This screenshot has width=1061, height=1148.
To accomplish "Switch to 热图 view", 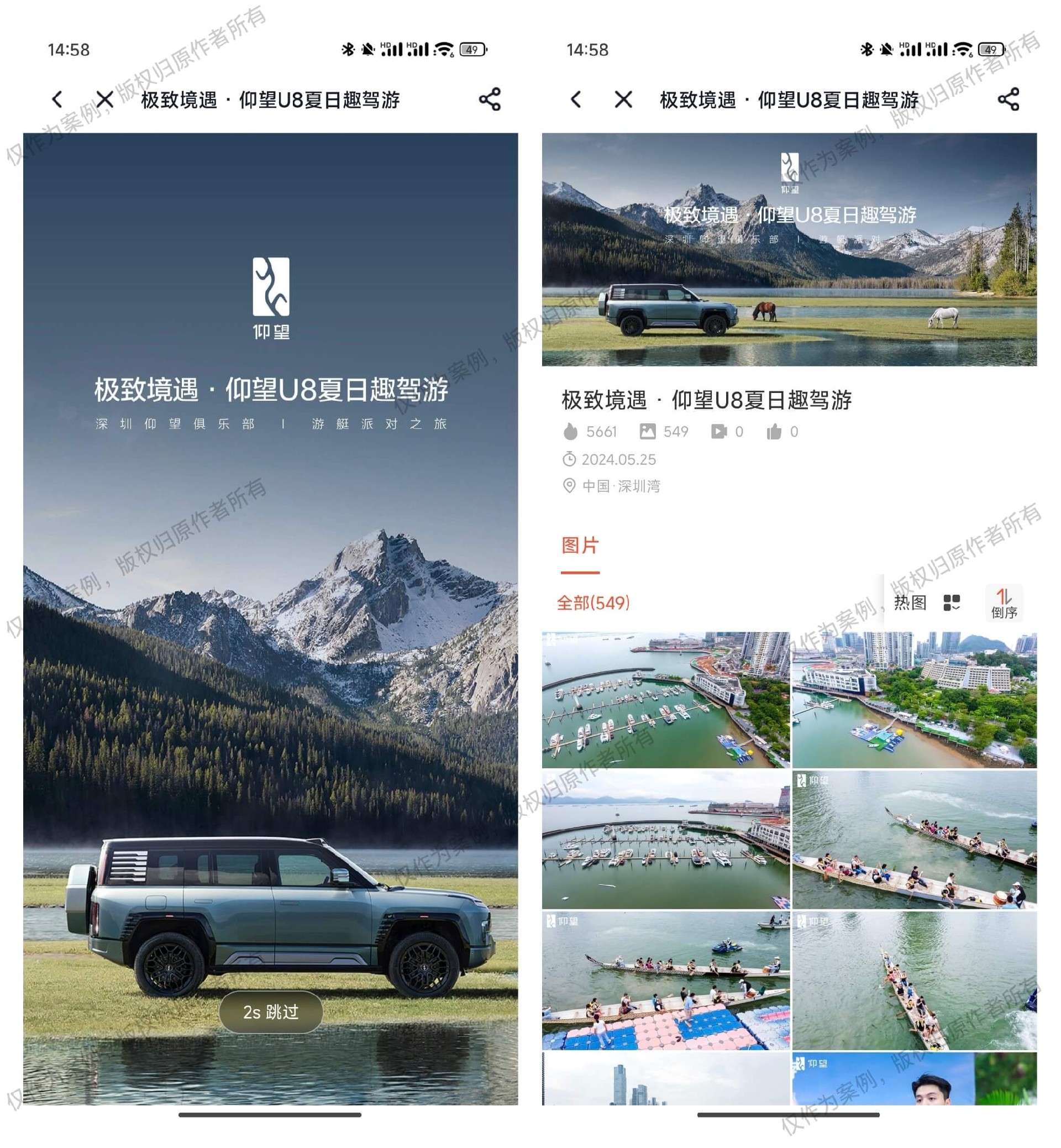I will 910,602.
